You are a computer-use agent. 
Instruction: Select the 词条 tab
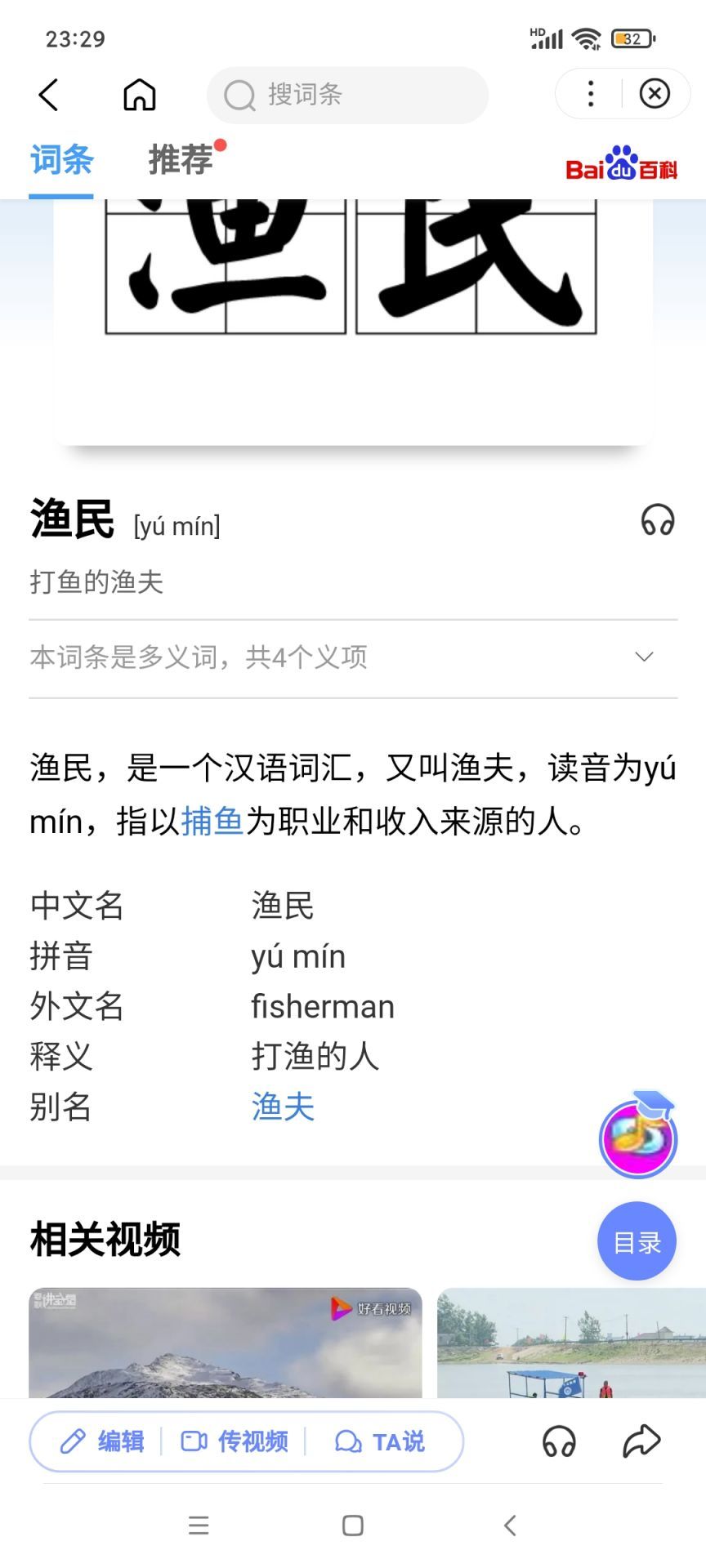[x=61, y=159]
